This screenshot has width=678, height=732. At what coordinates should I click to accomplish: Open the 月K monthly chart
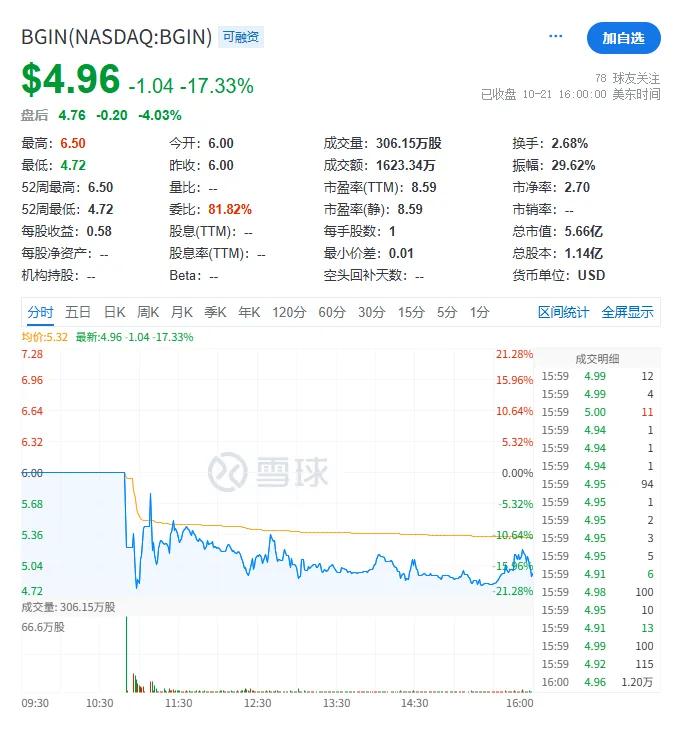[x=181, y=312]
